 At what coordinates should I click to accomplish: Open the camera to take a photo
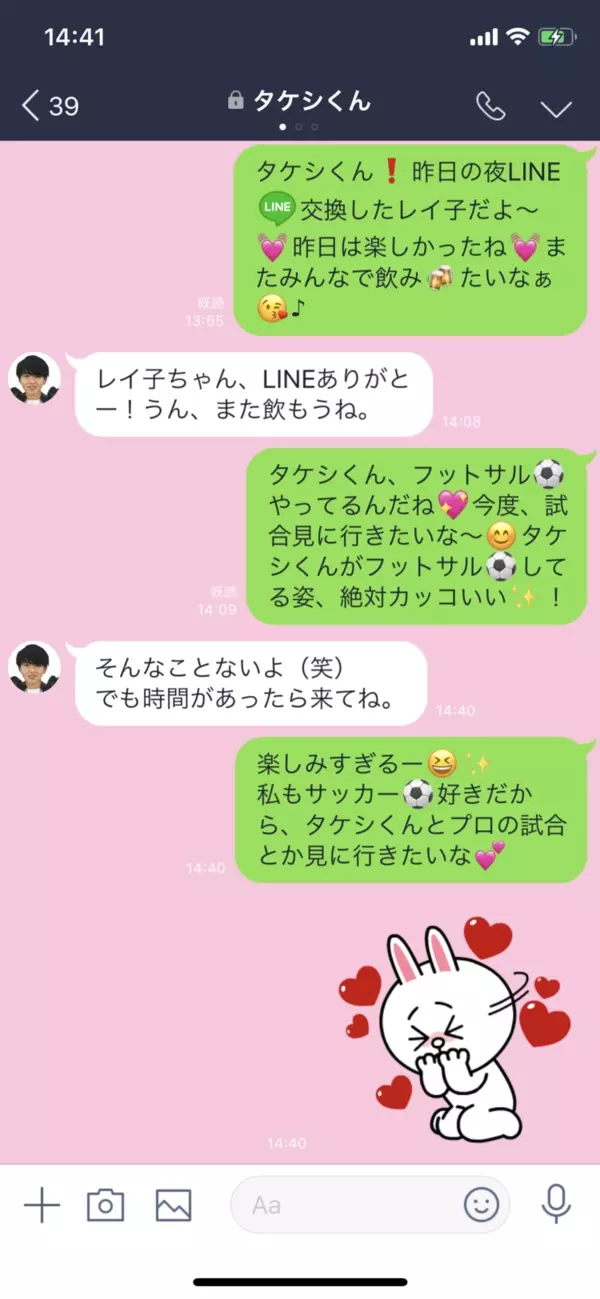[105, 1206]
